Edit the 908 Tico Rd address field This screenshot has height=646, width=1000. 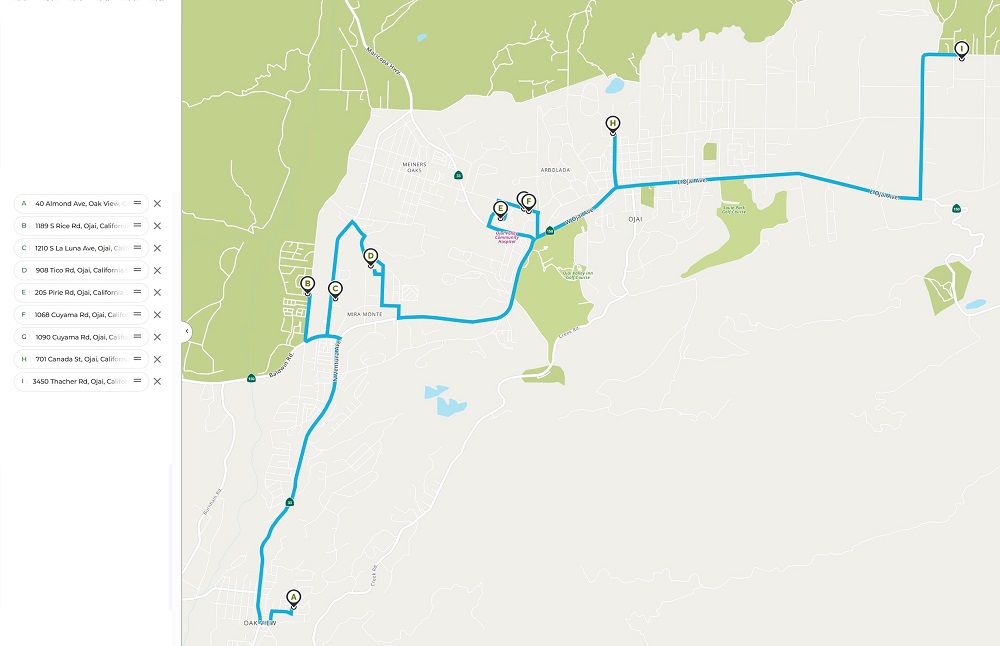[80, 270]
